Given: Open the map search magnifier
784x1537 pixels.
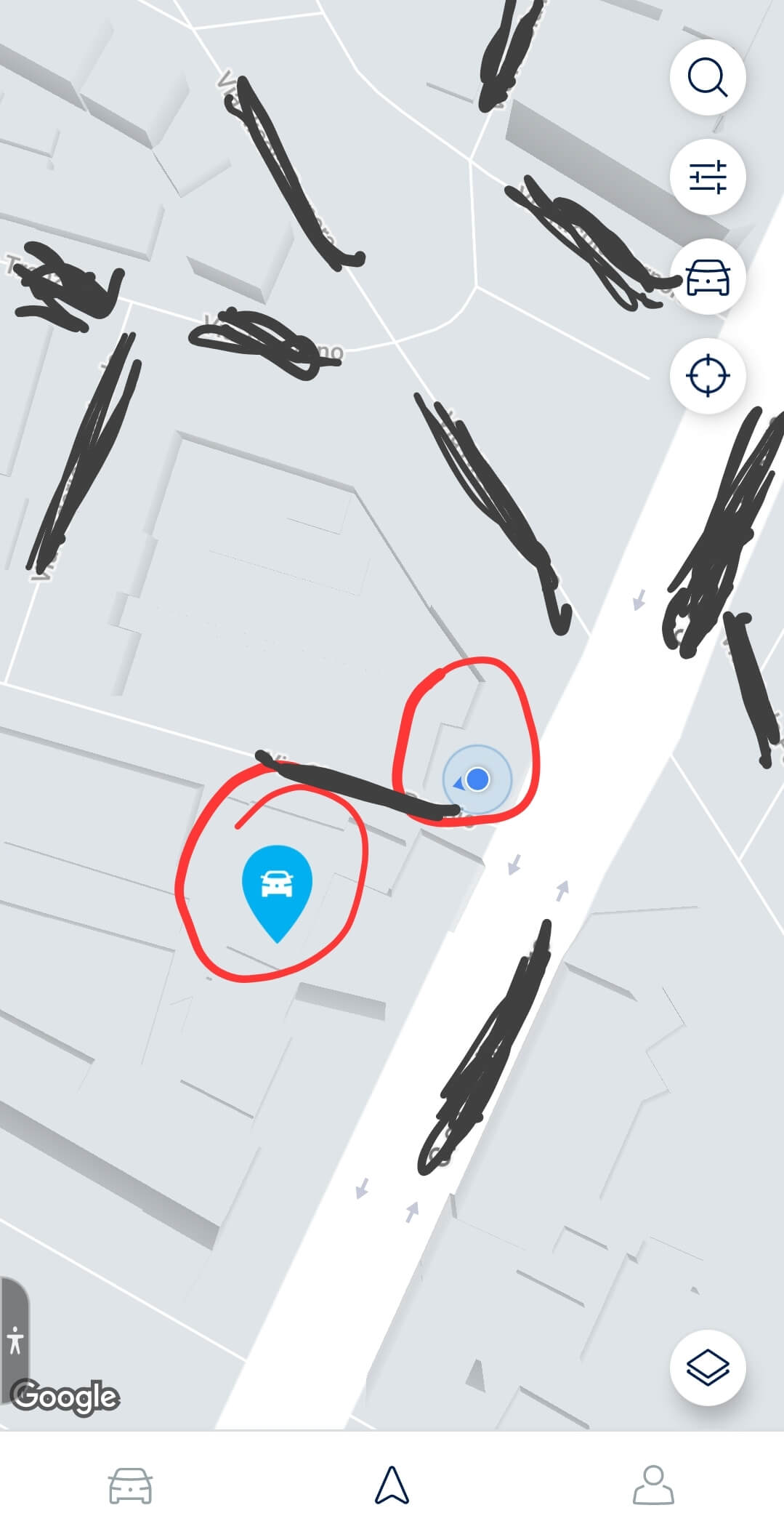Looking at the screenshot, I should pos(707,77).
